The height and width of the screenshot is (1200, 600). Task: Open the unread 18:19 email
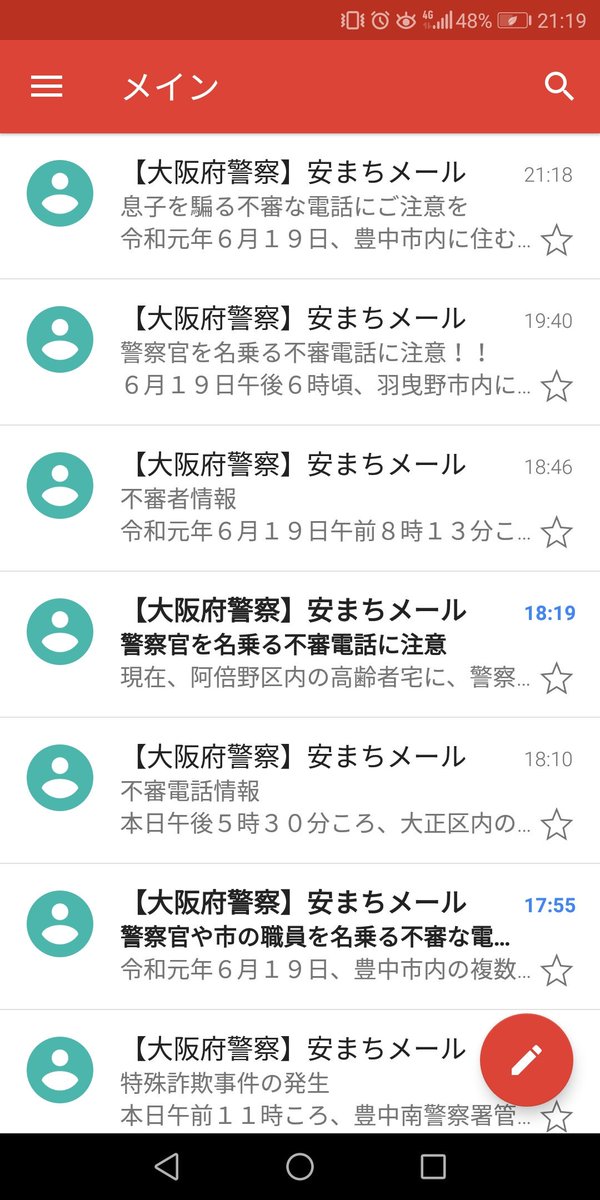(x=300, y=644)
